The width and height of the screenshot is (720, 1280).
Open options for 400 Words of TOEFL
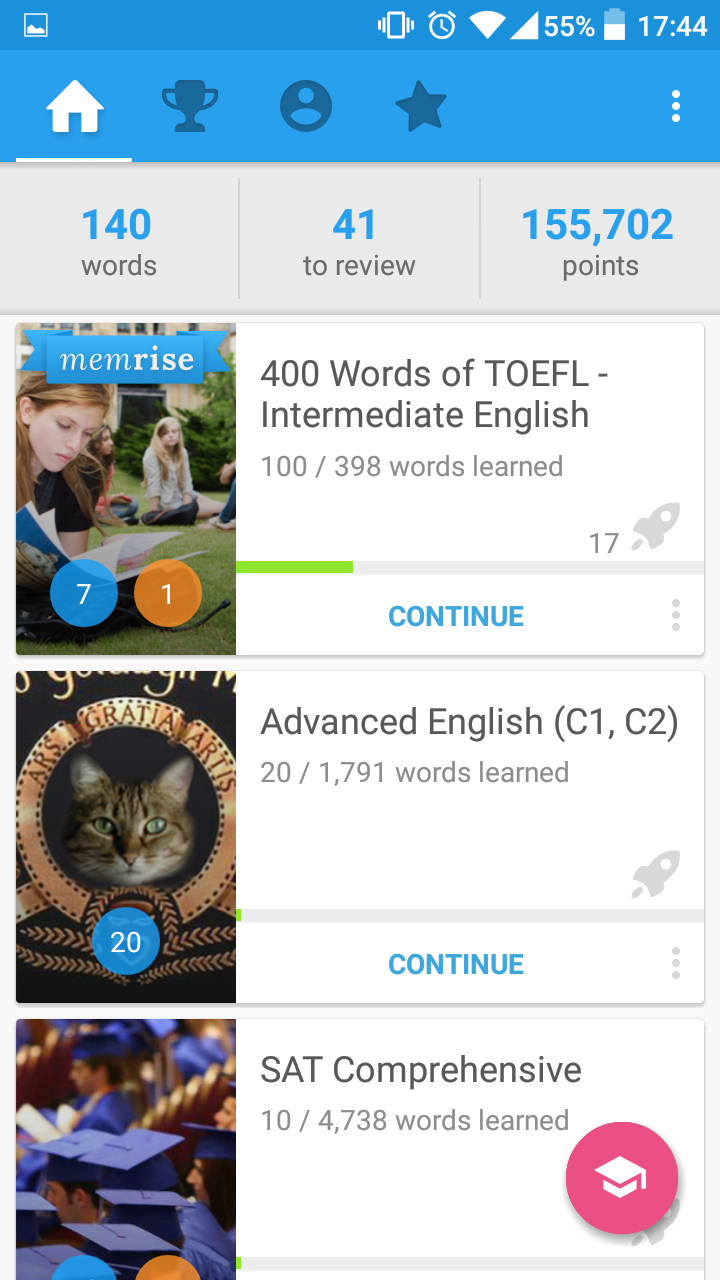coord(676,615)
